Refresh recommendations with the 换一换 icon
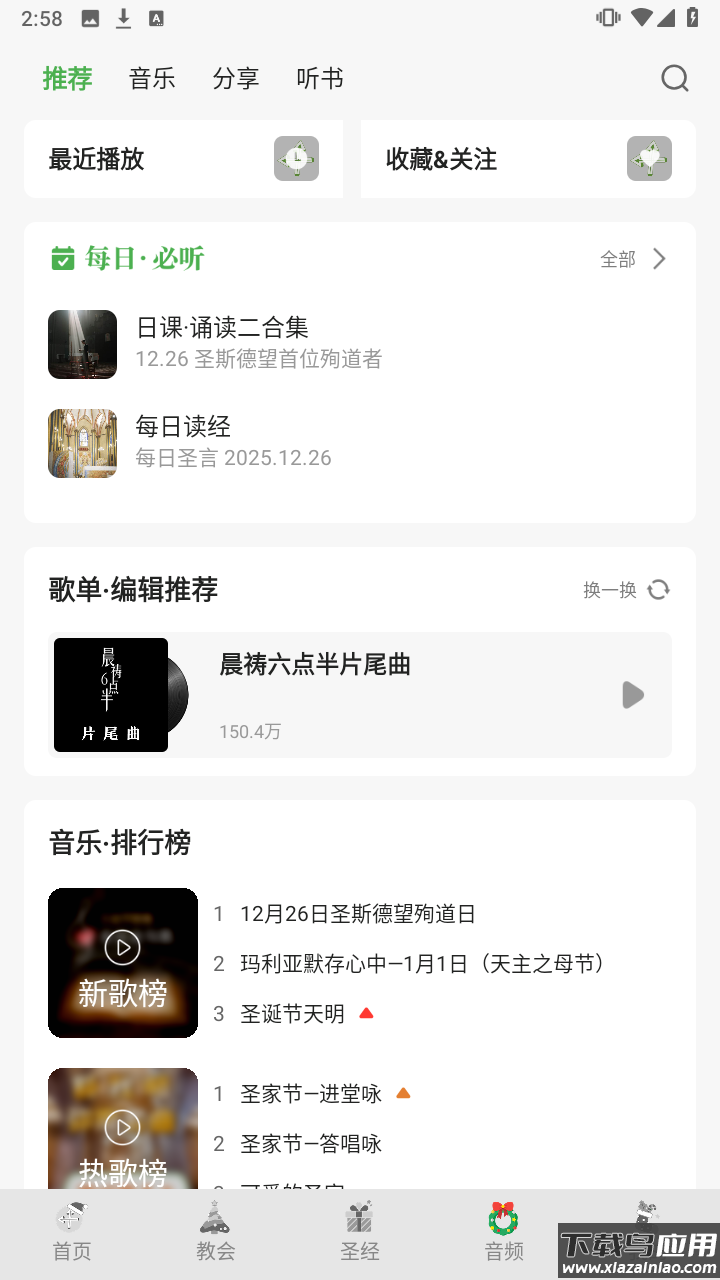The image size is (720, 1280). [657, 590]
